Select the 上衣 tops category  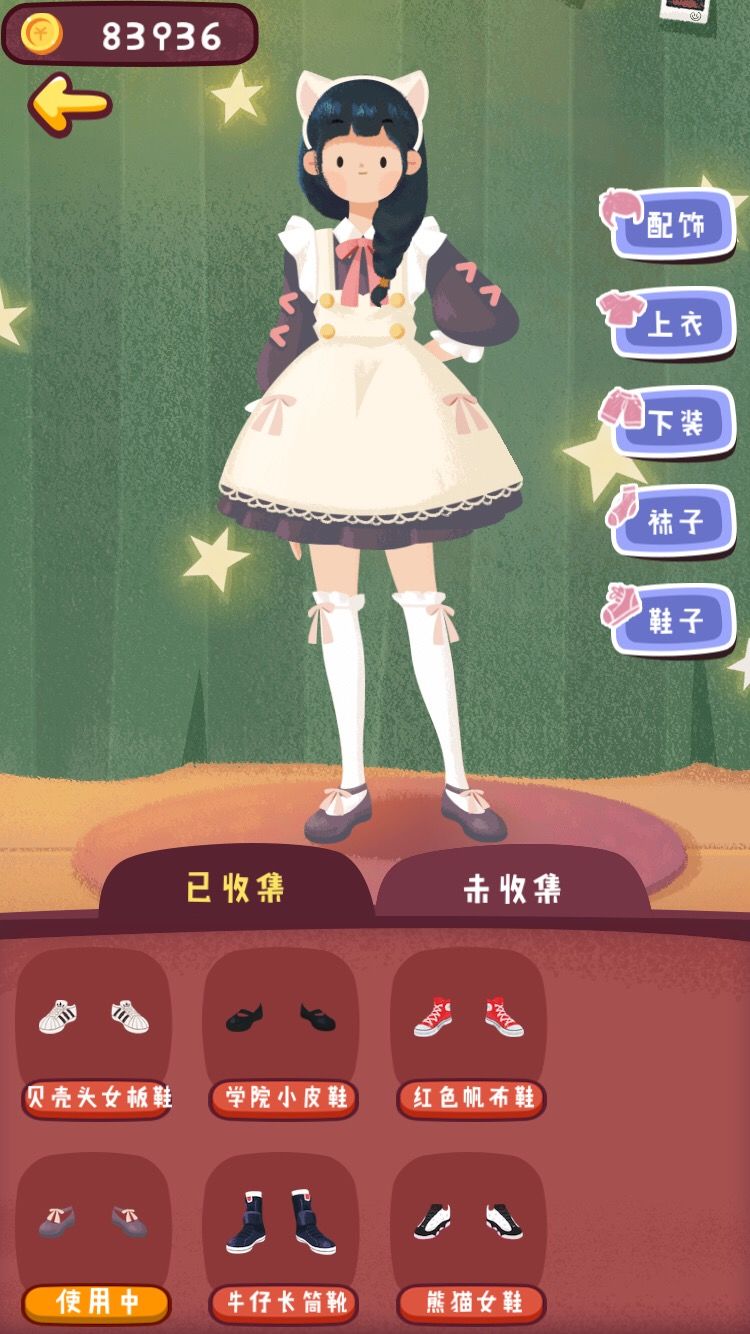(678, 322)
